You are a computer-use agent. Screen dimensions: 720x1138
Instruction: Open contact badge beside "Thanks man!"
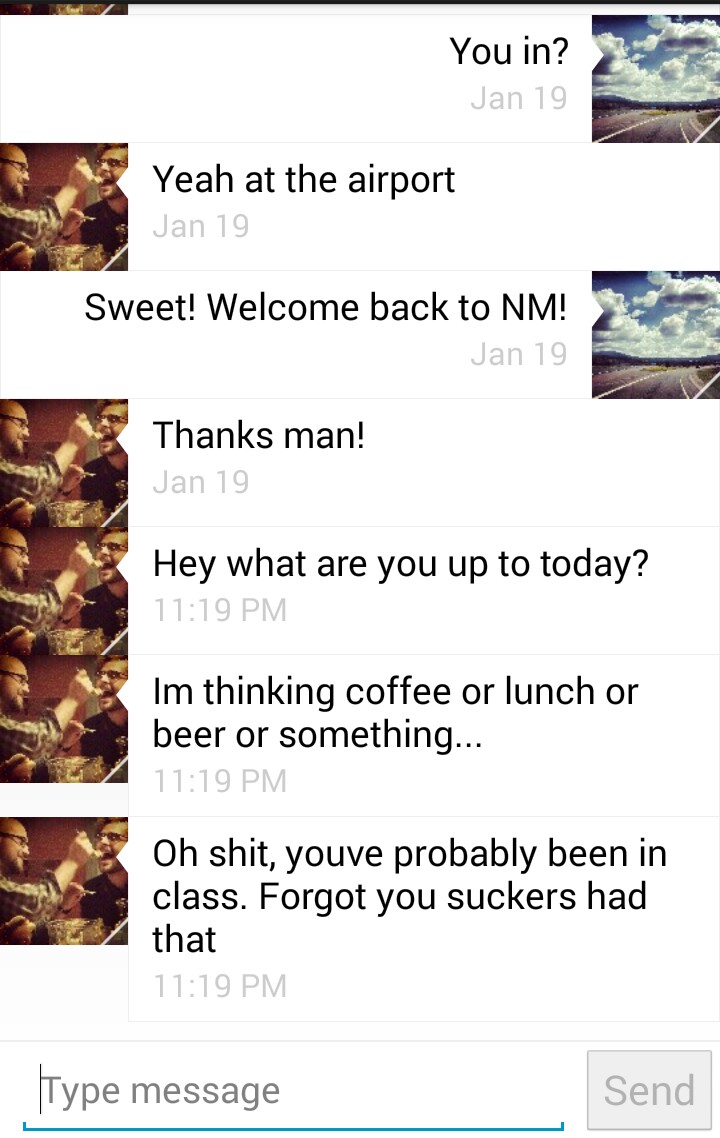pos(64,463)
